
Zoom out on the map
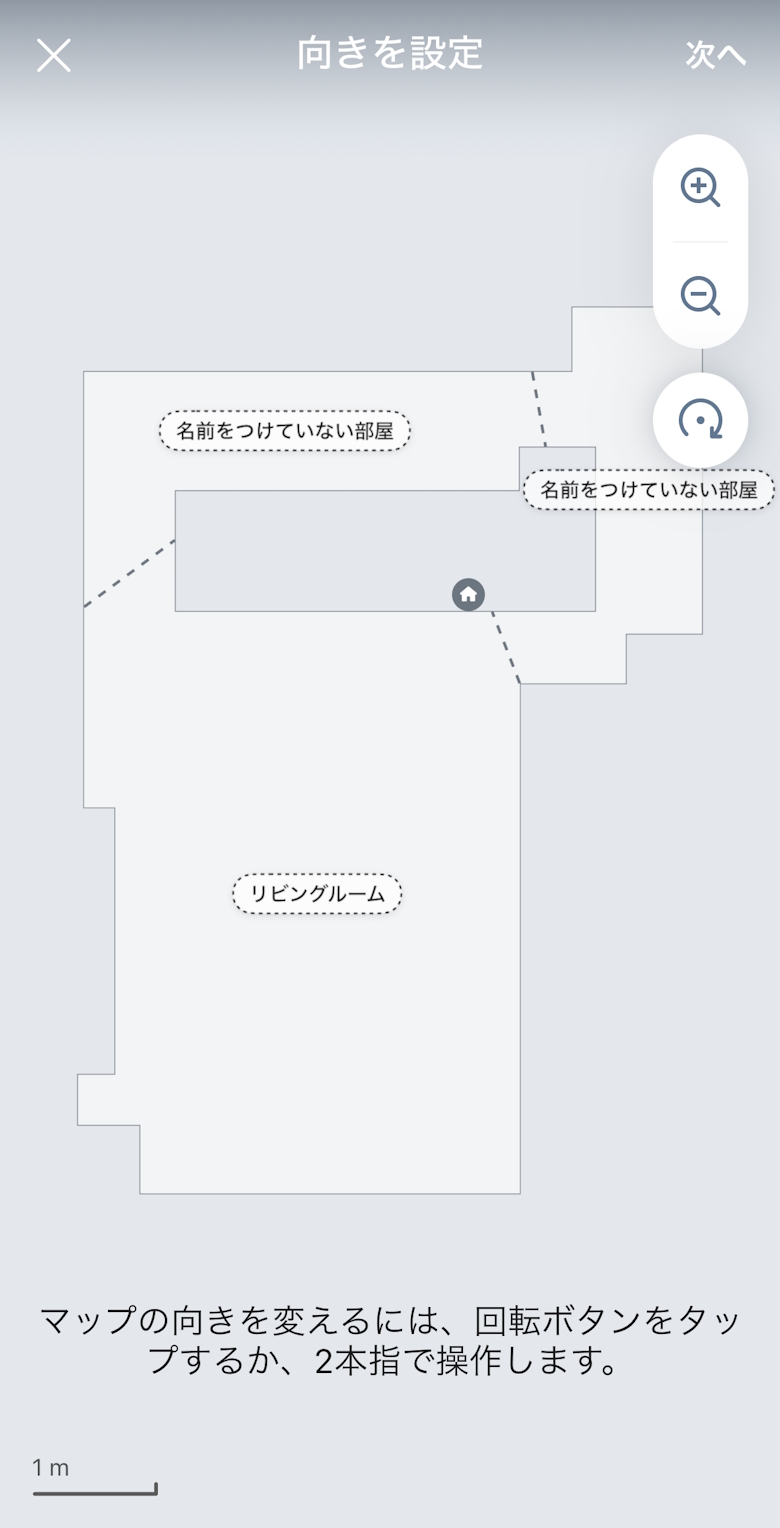click(700, 296)
